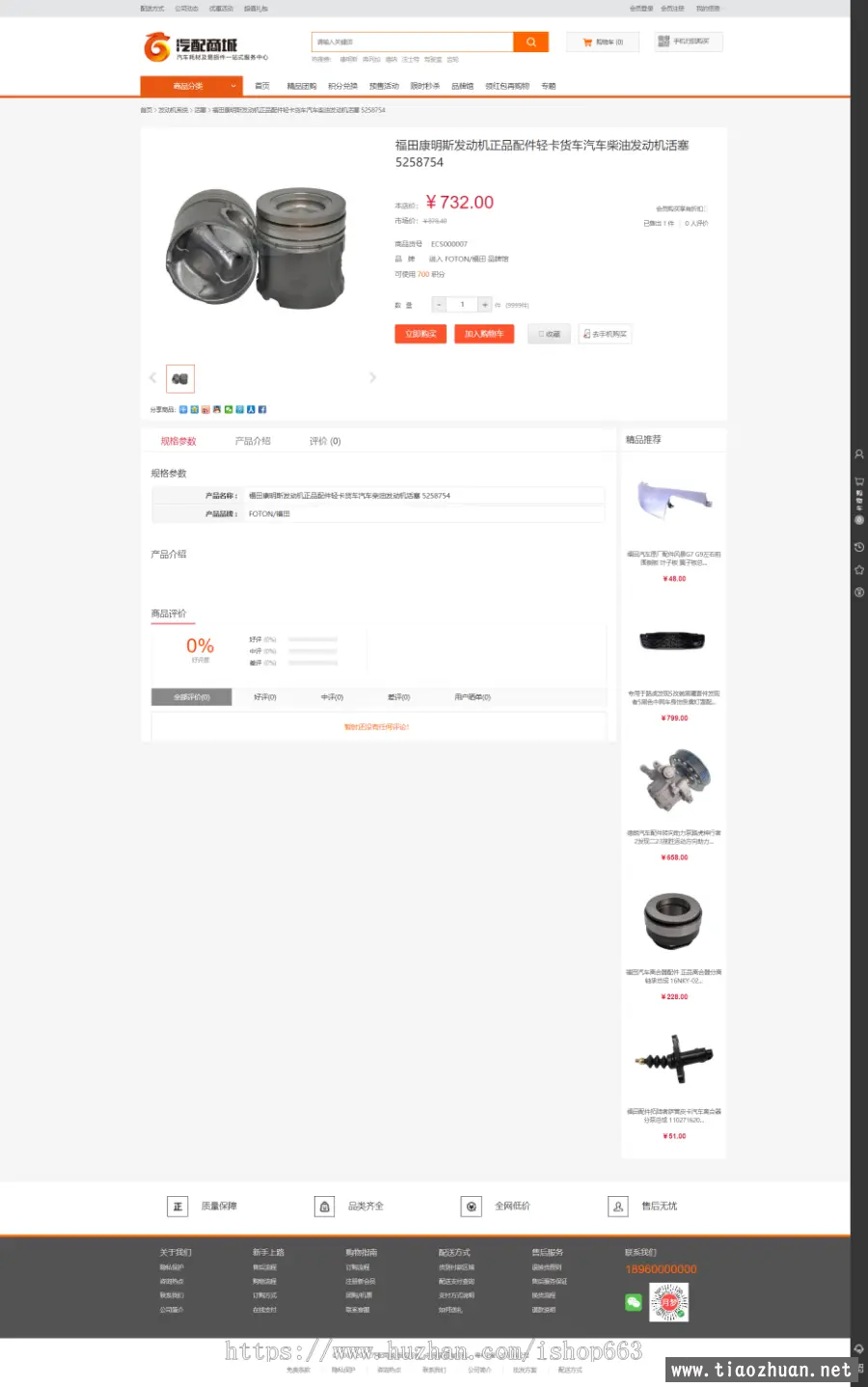The width and height of the screenshot is (868, 1387).
Task: Increase quantity with the plus button
Action: click(484, 305)
